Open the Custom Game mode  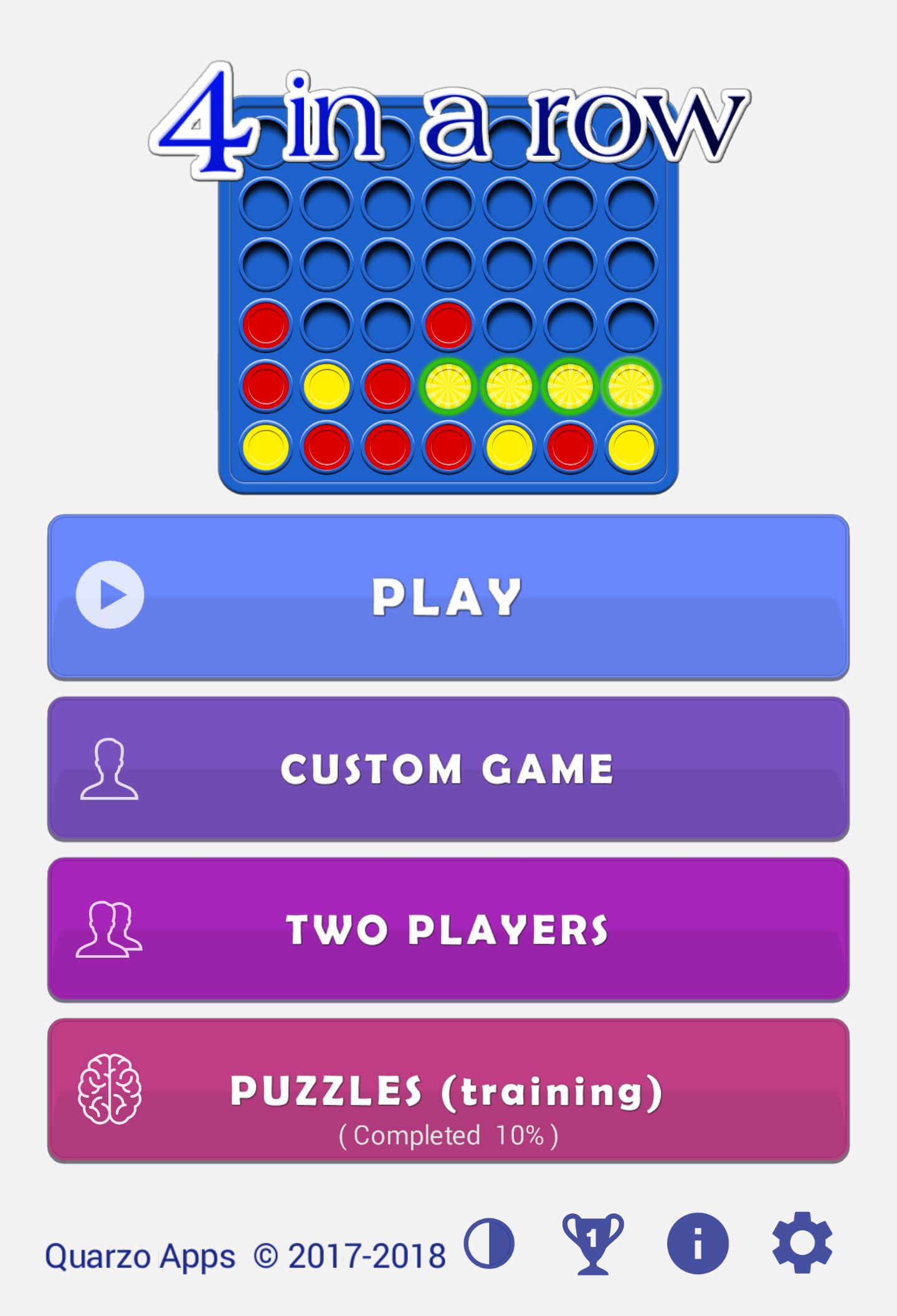tap(448, 769)
